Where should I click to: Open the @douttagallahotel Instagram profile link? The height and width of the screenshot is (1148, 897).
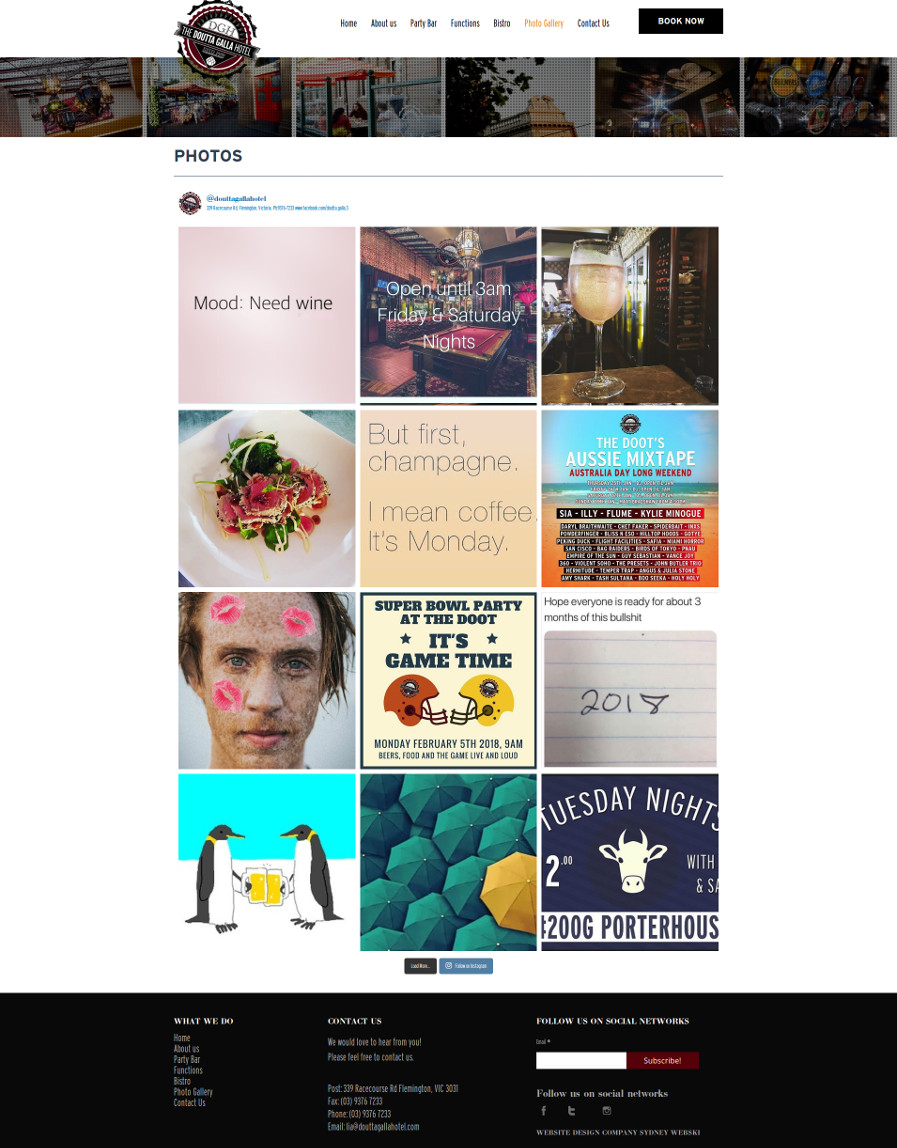236,198
